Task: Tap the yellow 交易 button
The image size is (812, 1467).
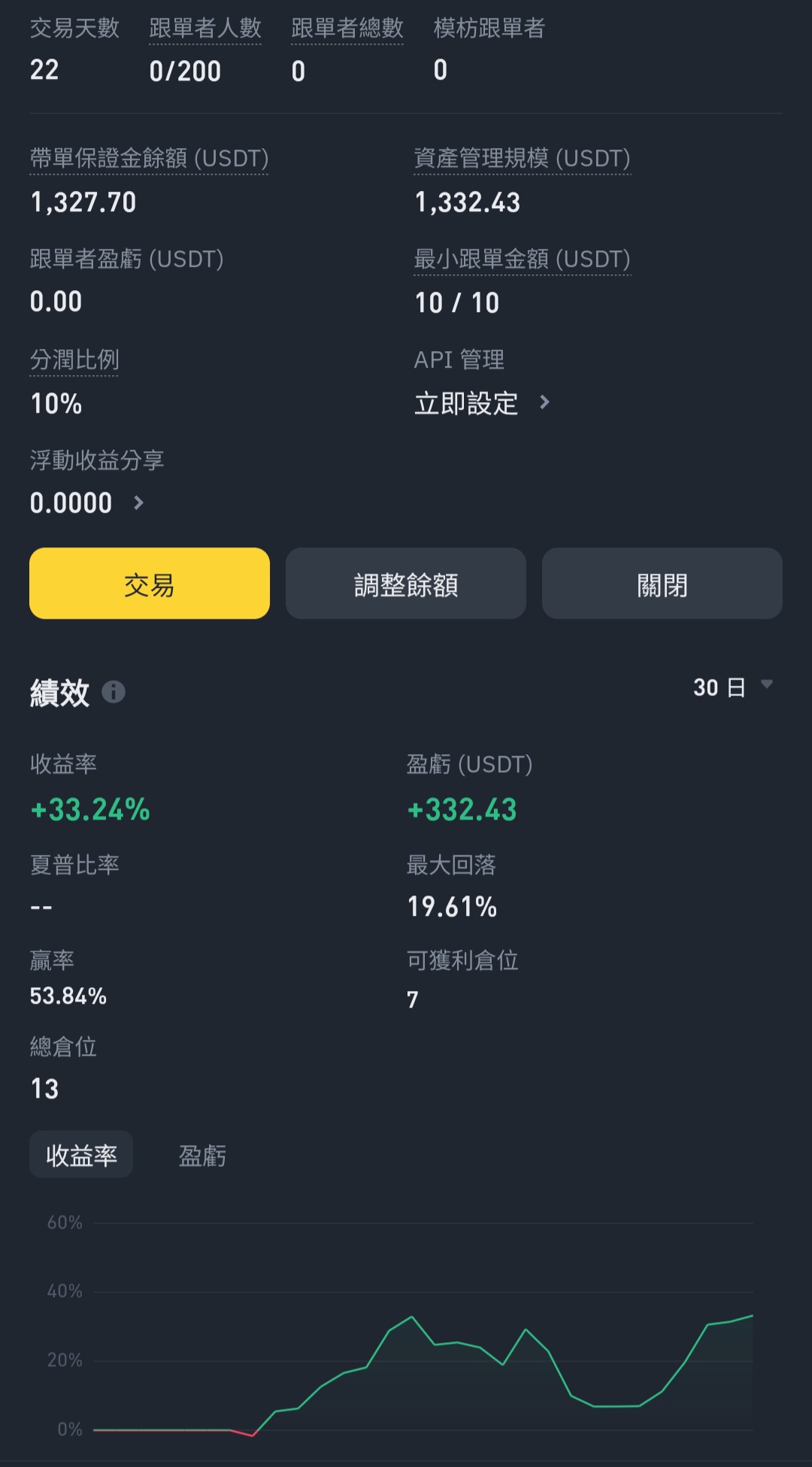Action: coord(150,583)
